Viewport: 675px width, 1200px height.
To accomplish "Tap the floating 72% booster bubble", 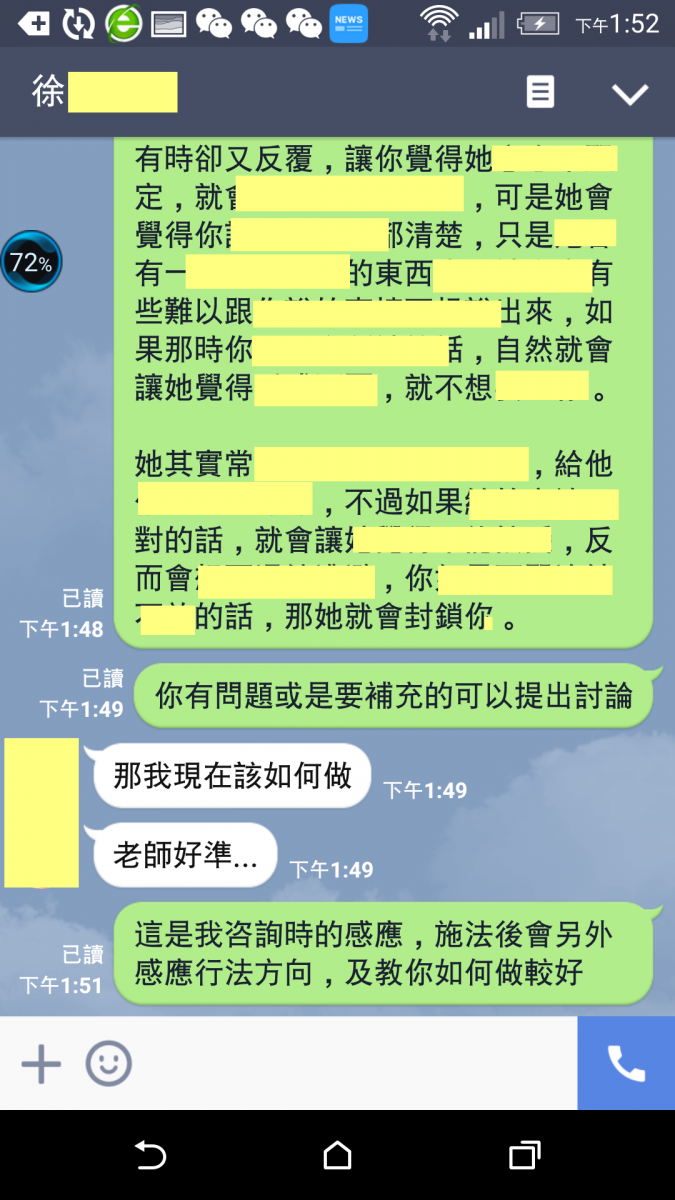I will pos(31,262).
